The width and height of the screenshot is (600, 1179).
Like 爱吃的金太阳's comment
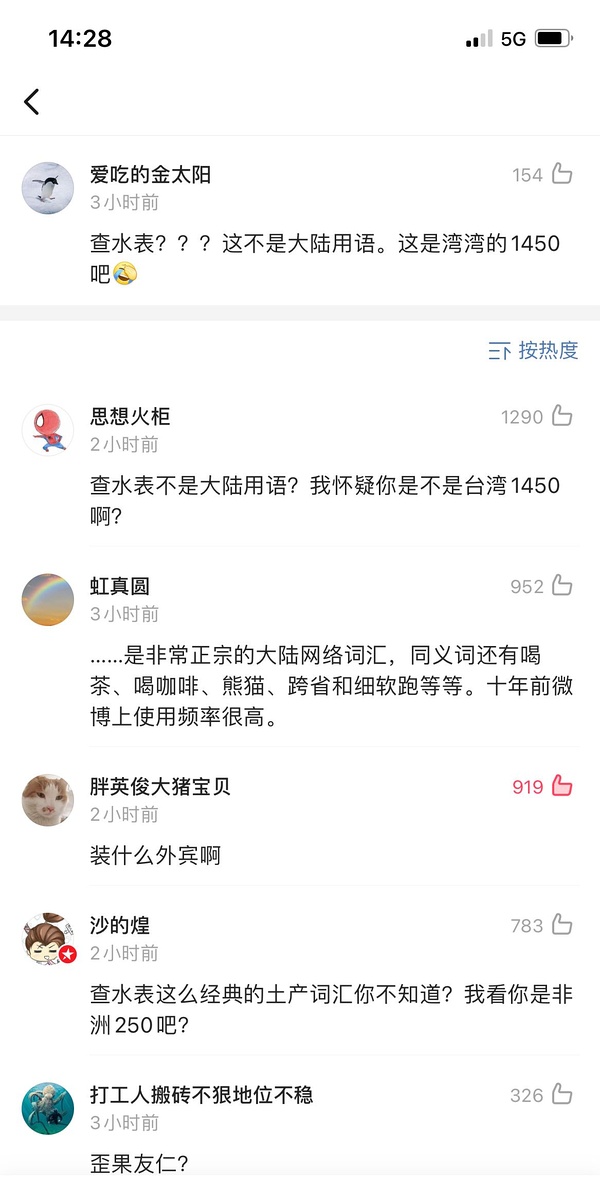(562, 175)
